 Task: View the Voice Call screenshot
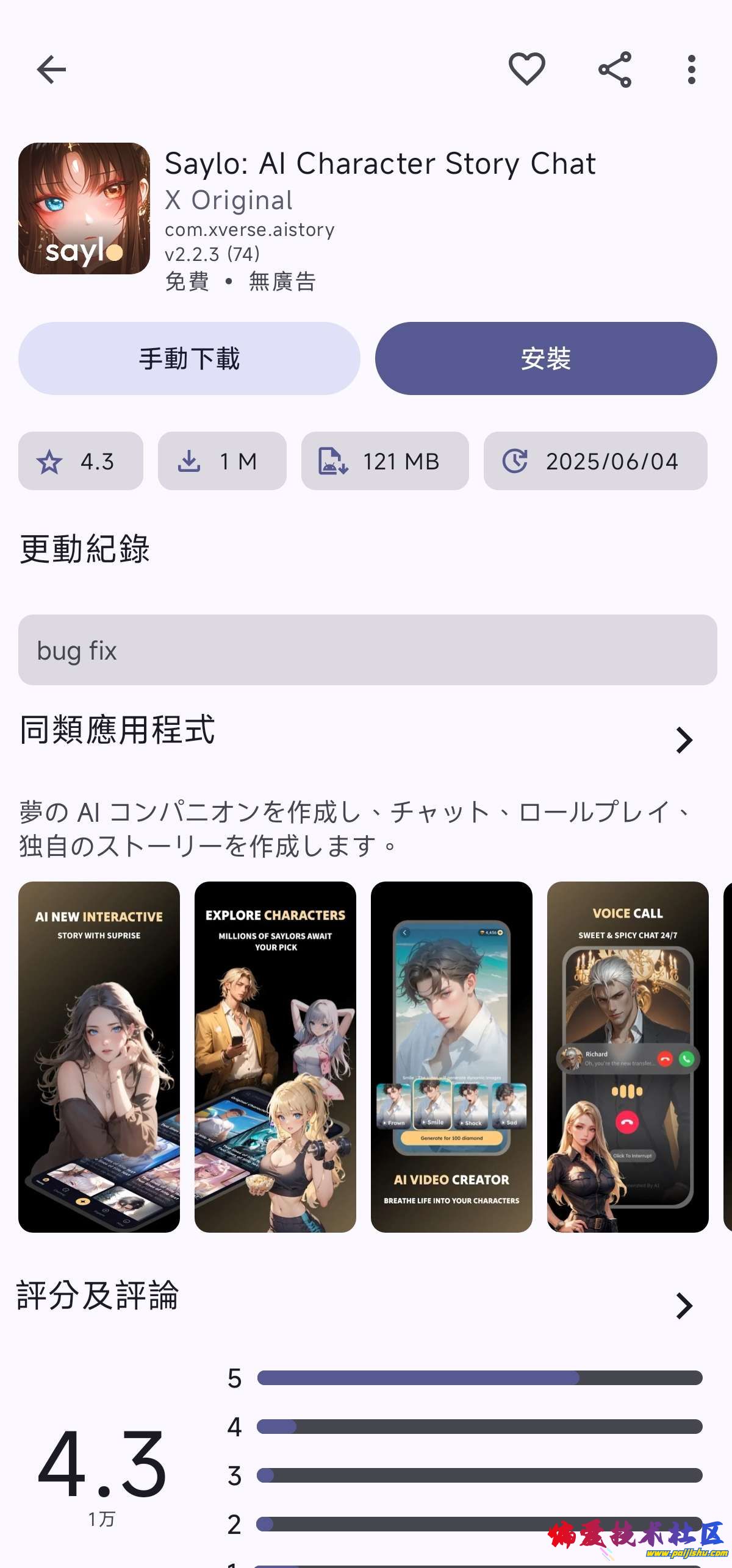[628, 1057]
